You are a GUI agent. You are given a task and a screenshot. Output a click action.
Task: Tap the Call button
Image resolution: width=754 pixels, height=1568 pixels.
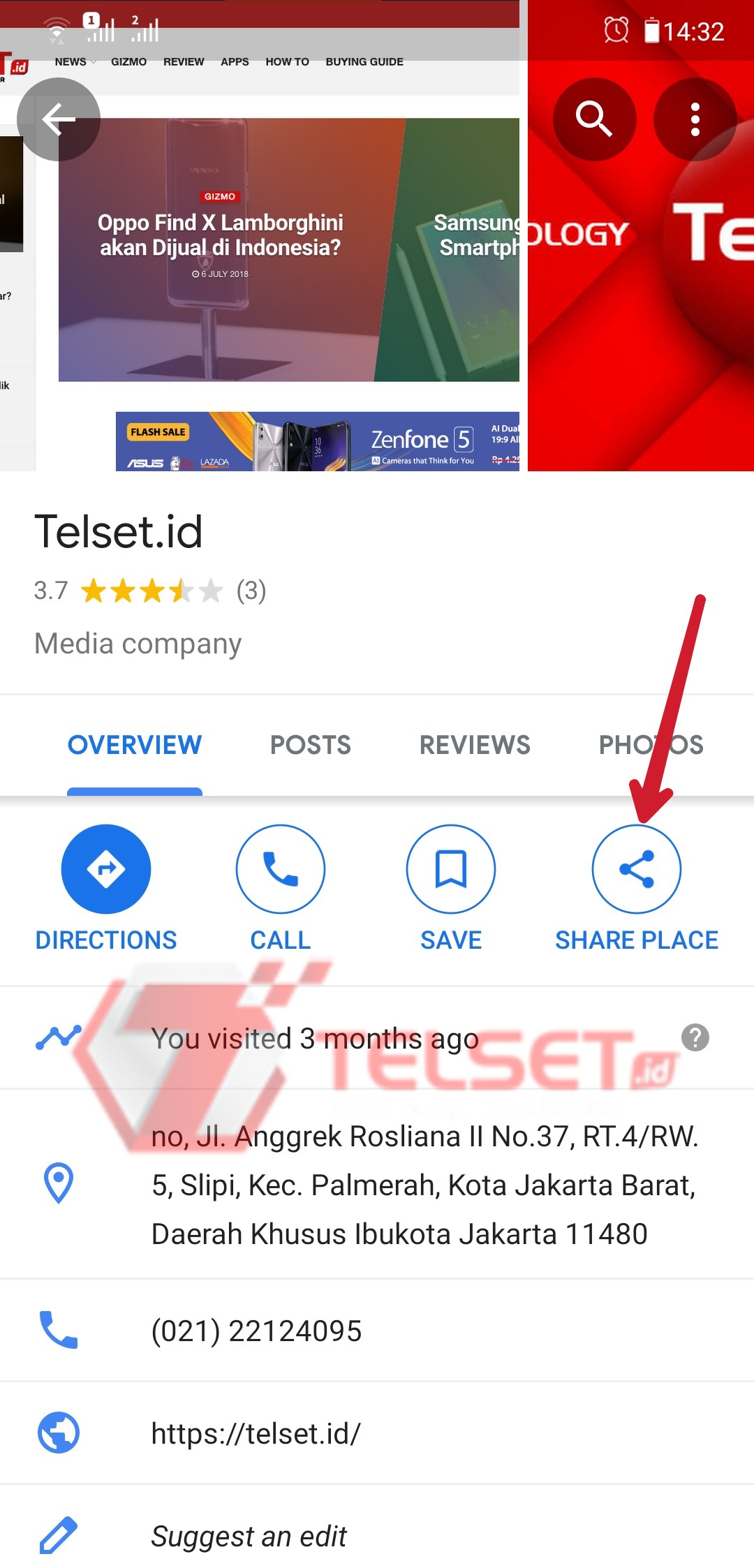click(281, 869)
